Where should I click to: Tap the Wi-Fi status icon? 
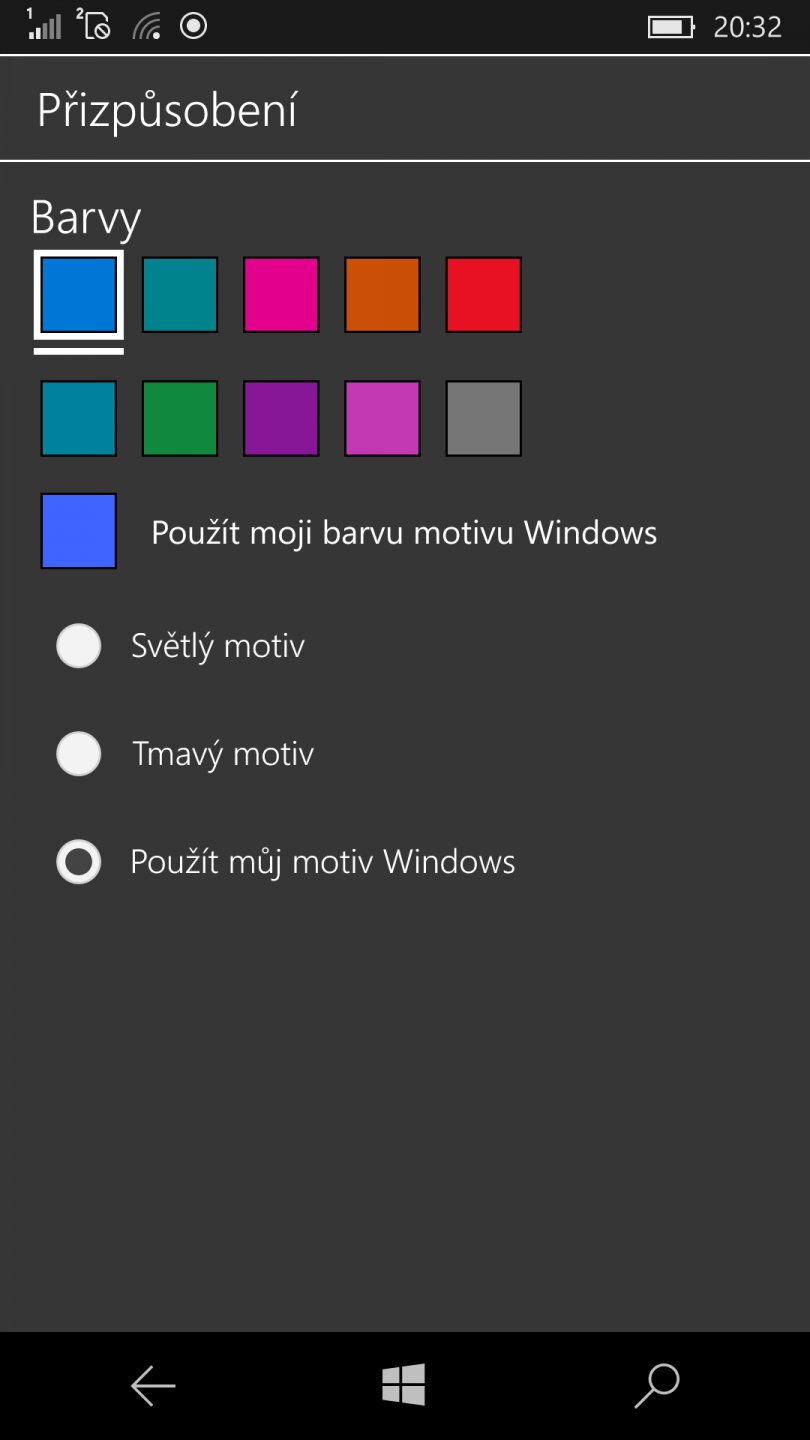pyautogui.click(x=148, y=27)
